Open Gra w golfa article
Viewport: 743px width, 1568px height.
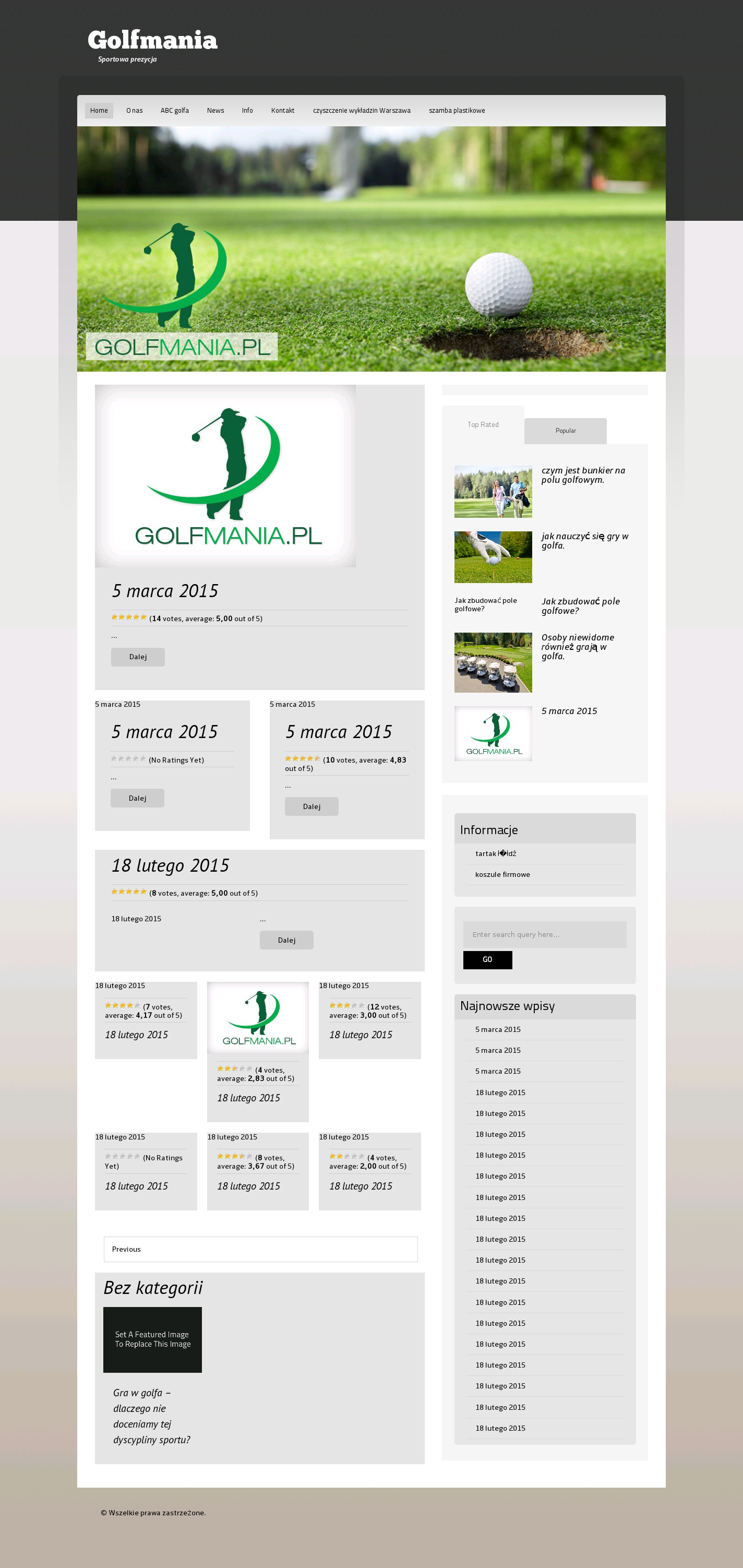(151, 1416)
